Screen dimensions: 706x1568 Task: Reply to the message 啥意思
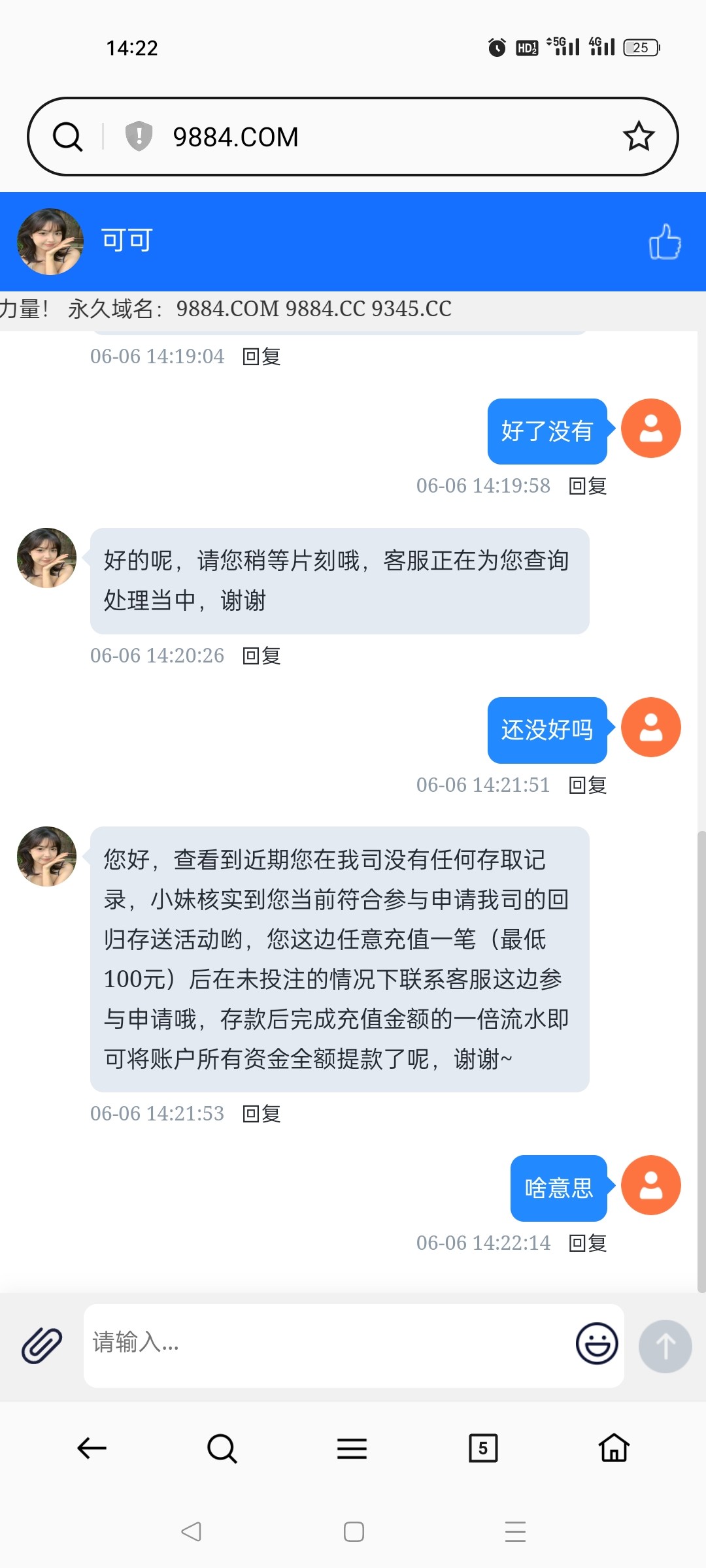588,1243
